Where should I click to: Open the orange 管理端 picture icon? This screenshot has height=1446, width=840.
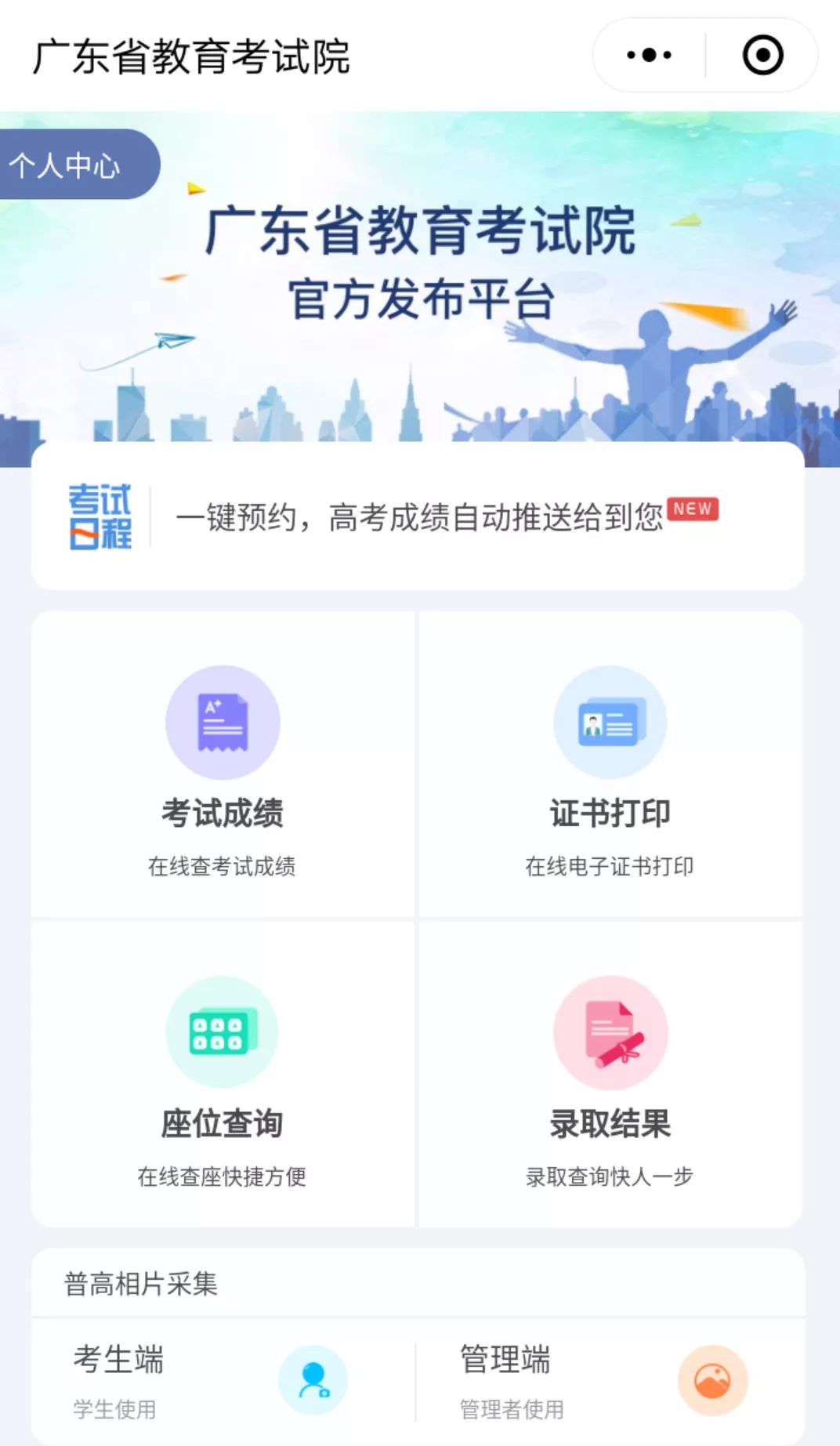[711, 1381]
